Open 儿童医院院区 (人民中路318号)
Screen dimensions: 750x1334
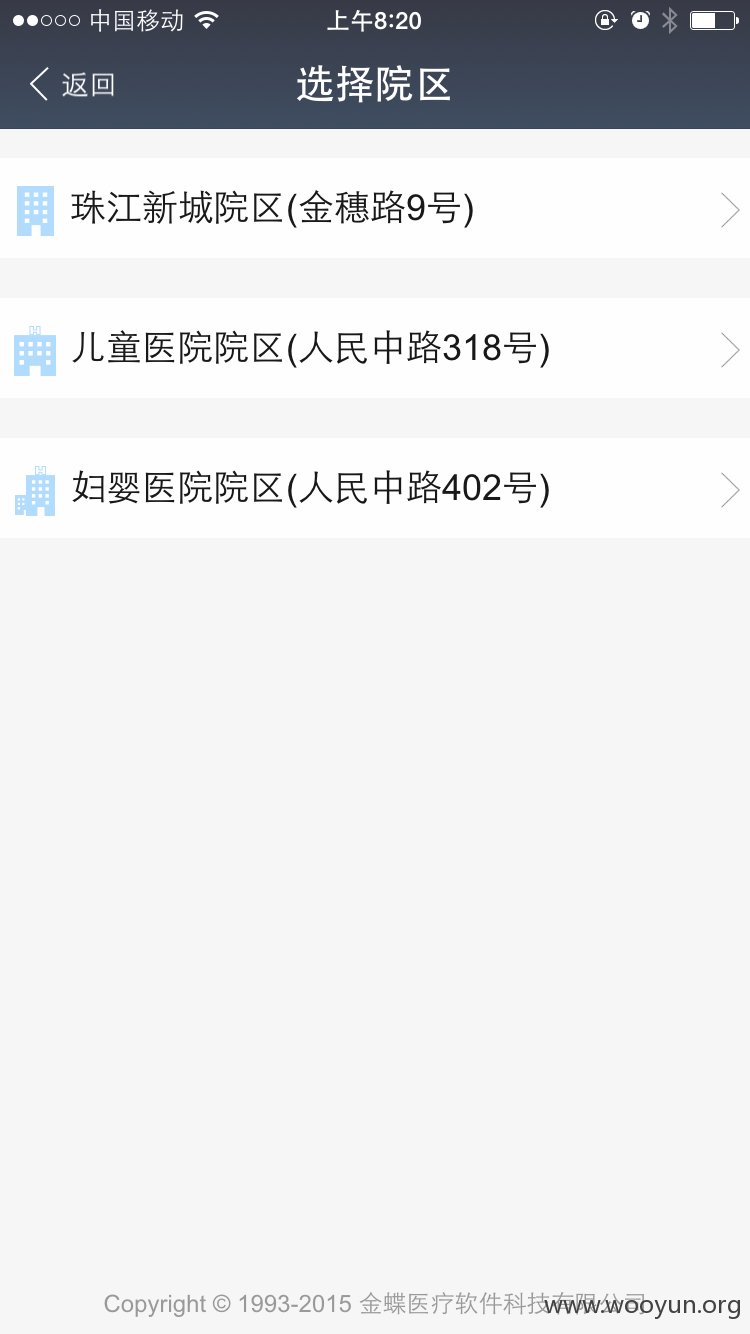pos(375,348)
